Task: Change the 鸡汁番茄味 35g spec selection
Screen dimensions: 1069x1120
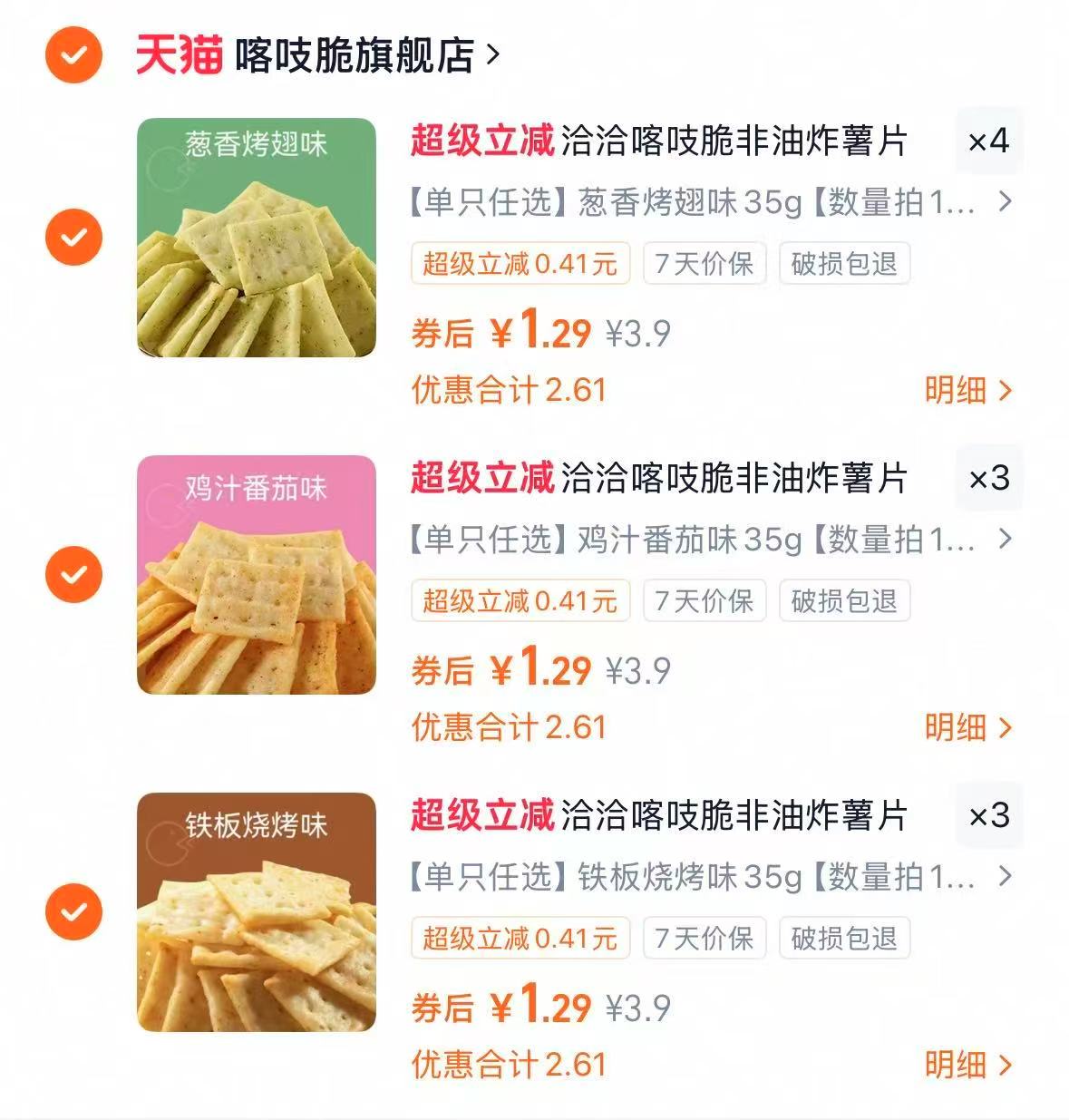Action: coord(707,540)
